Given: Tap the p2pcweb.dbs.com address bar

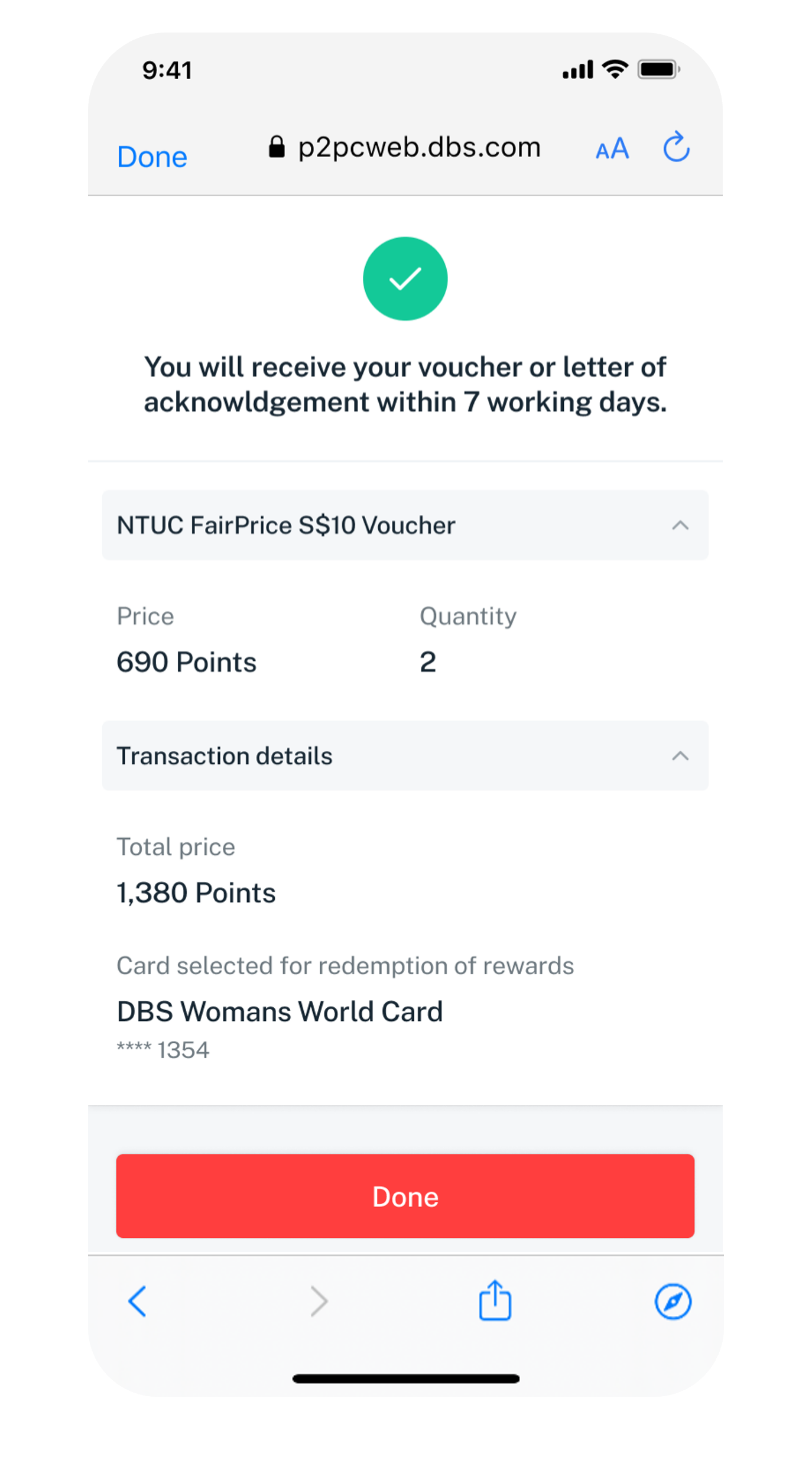Looking at the screenshot, I should click(x=405, y=147).
